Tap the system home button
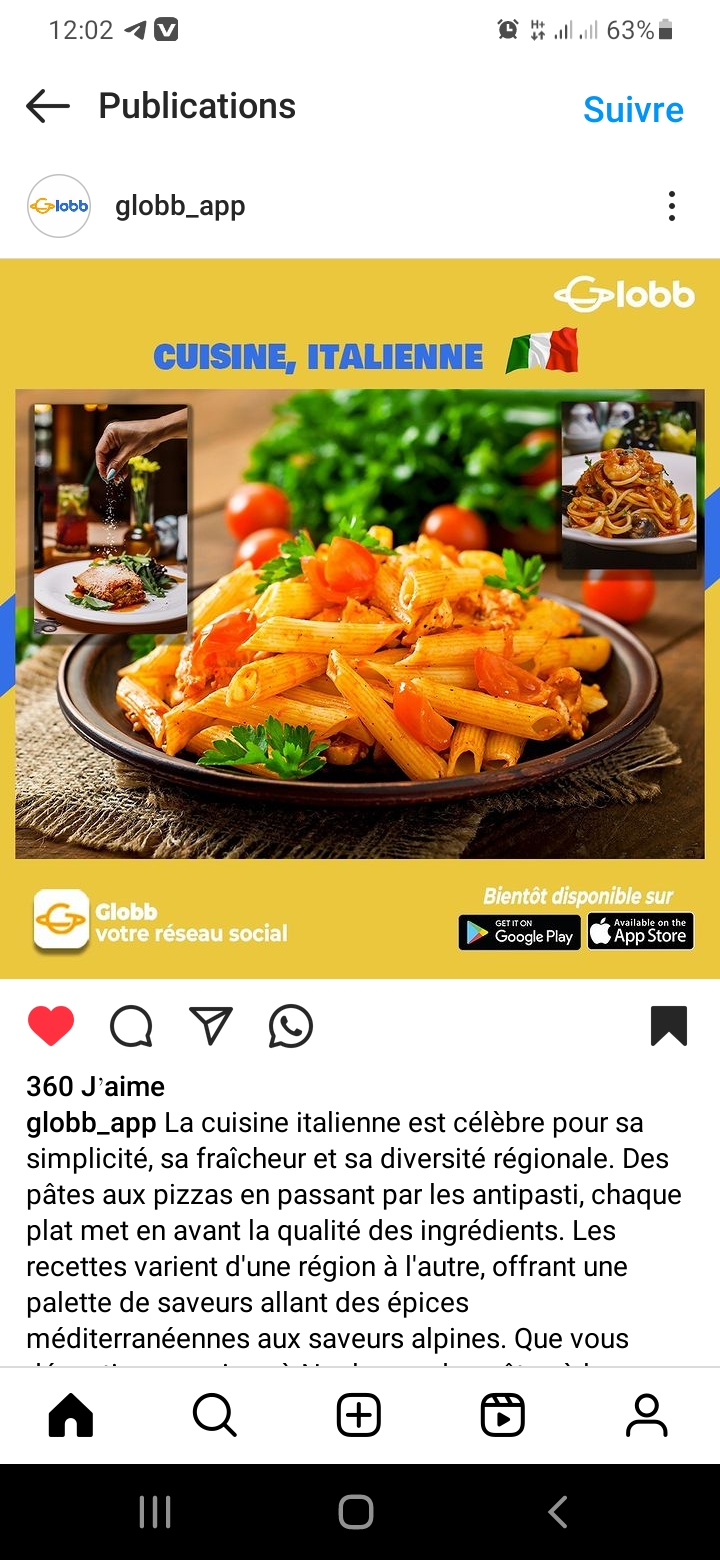The width and height of the screenshot is (720, 1560). 356,1512
